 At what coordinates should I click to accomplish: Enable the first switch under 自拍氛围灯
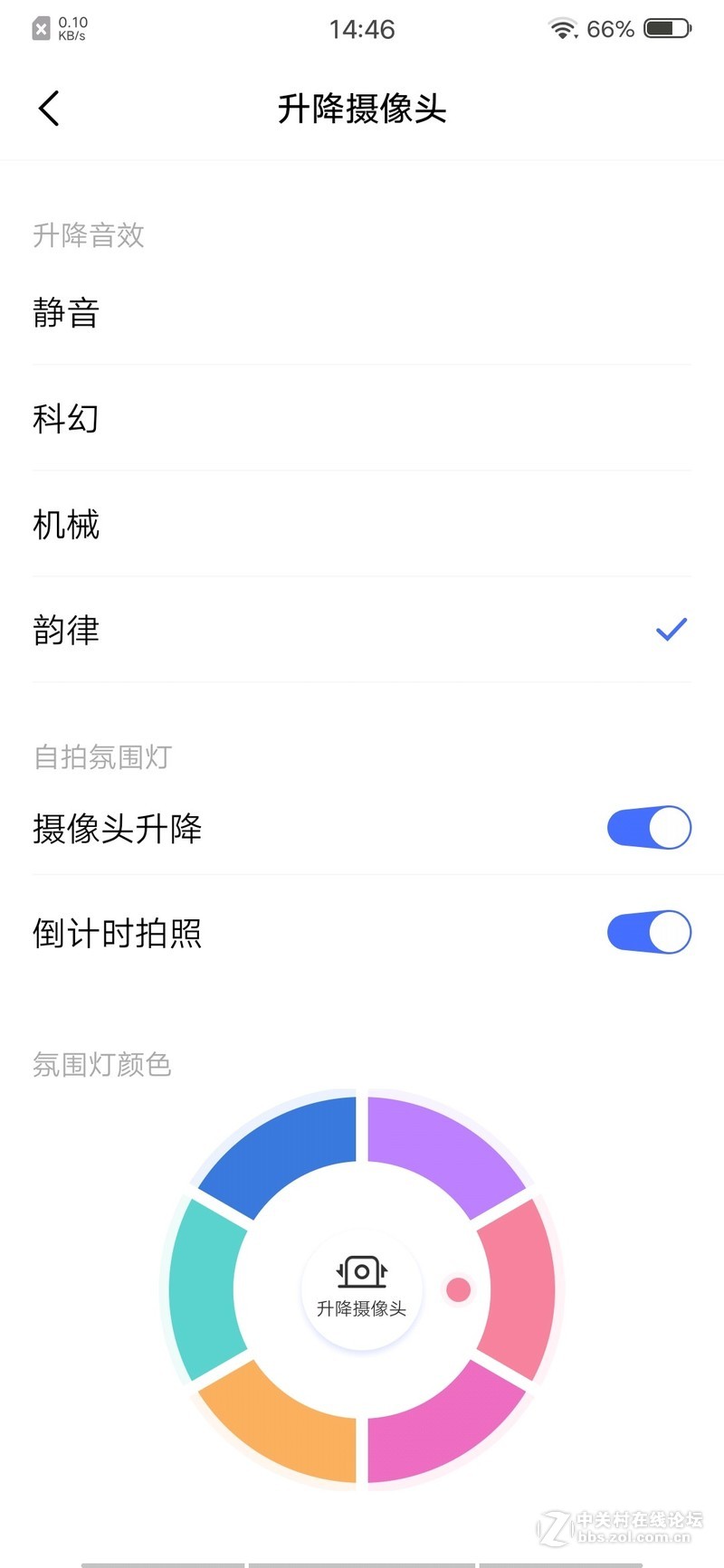[649, 827]
